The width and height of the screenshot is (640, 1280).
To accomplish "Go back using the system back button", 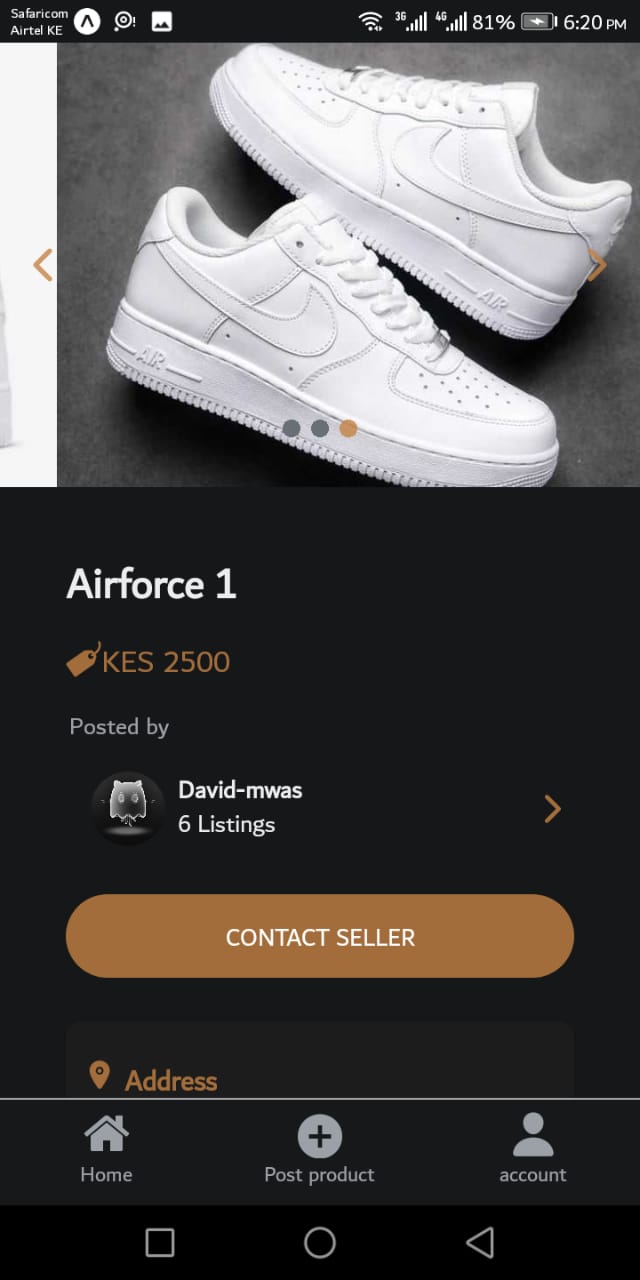I will (x=480, y=1242).
